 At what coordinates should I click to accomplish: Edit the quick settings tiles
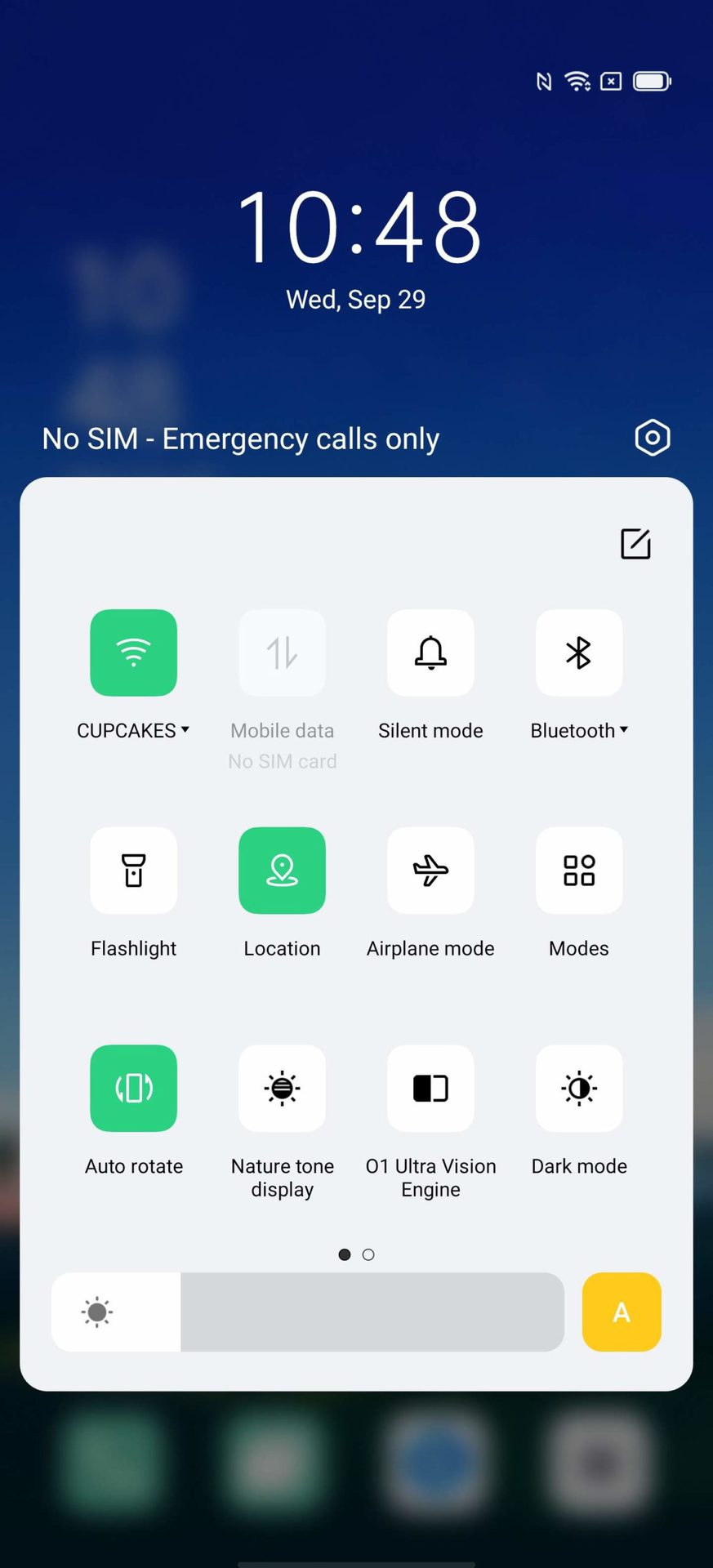coord(635,544)
